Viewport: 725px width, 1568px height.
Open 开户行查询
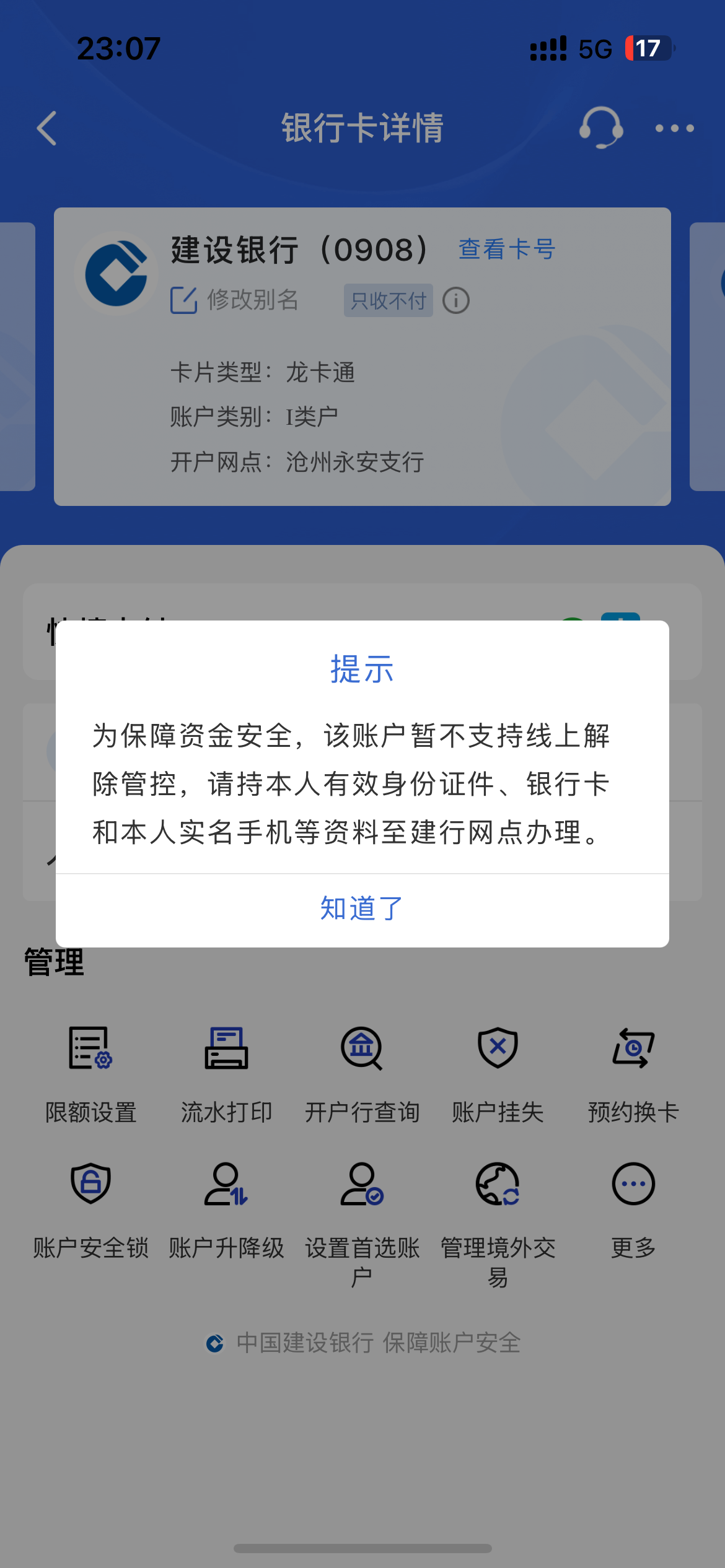click(x=362, y=1074)
